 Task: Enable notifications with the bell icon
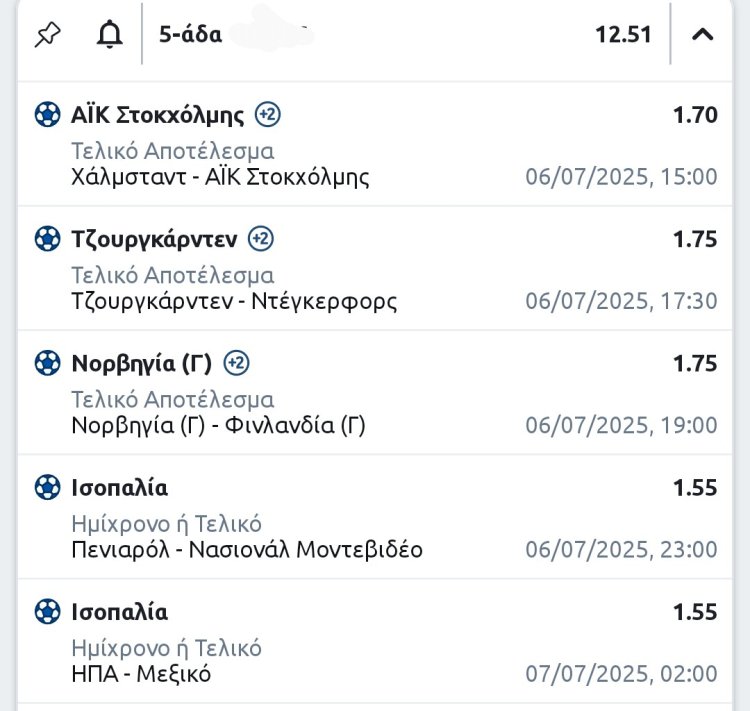tap(109, 35)
